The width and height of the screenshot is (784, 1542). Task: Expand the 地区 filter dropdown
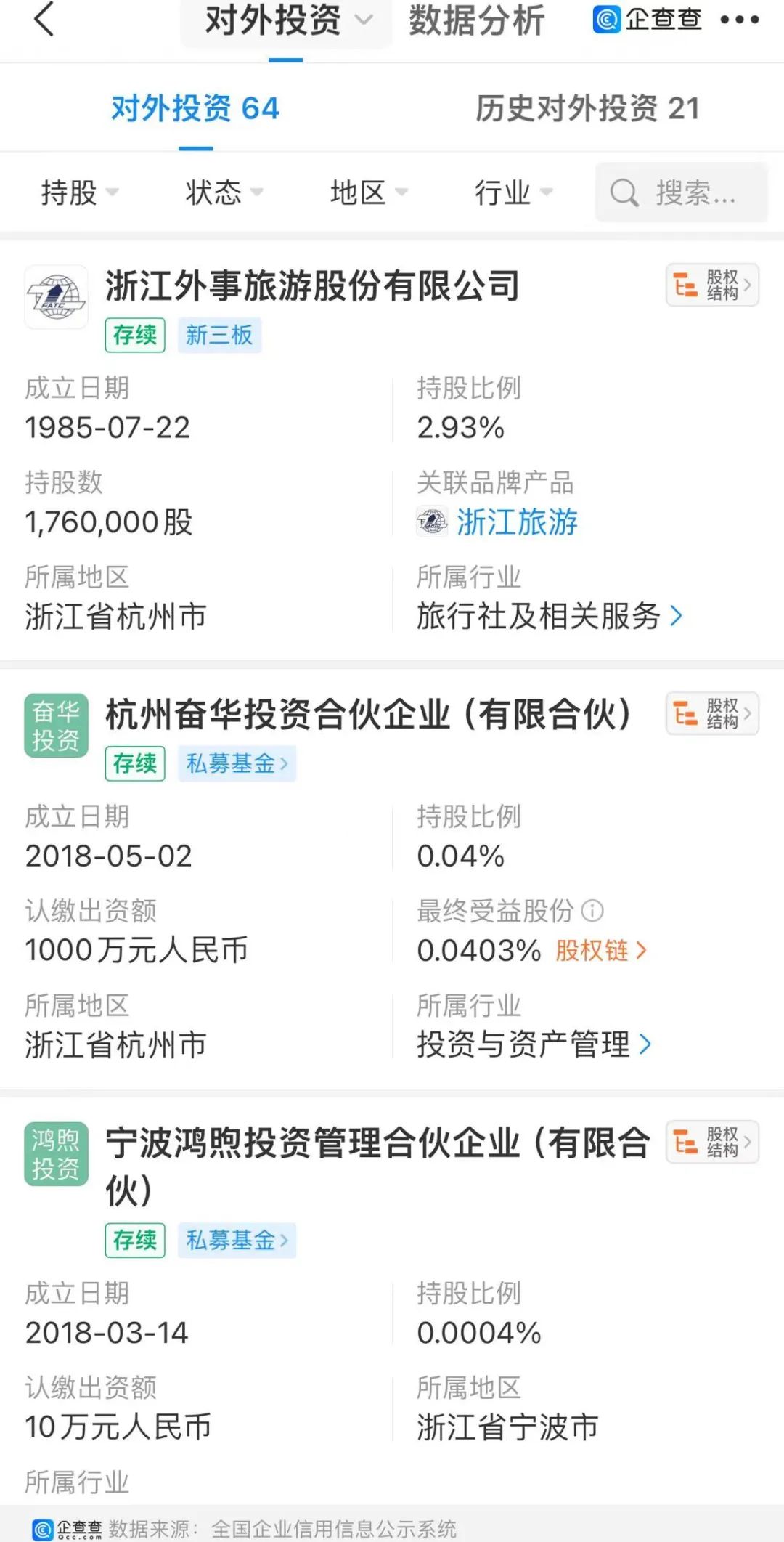(x=368, y=192)
